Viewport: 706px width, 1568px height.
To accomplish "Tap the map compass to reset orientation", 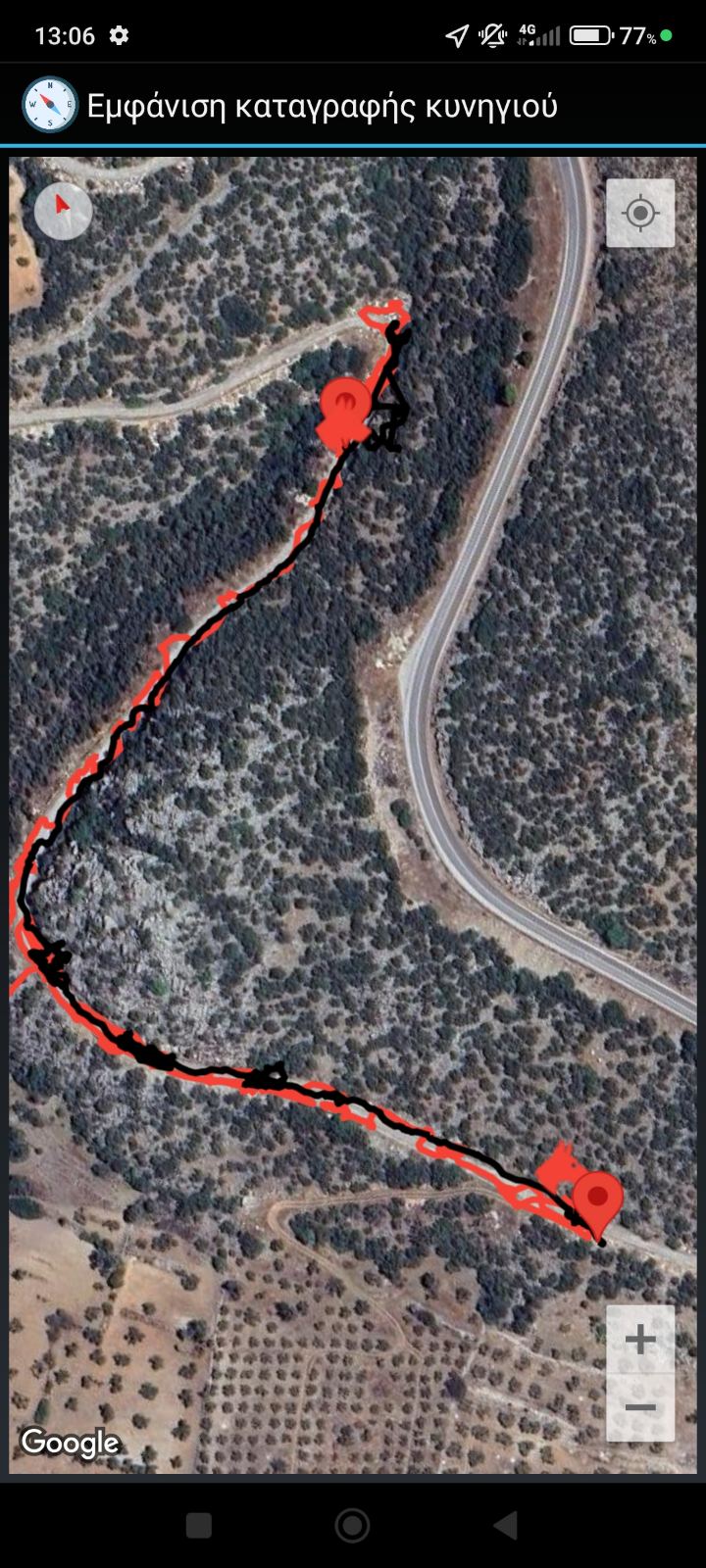I will [x=63, y=210].
